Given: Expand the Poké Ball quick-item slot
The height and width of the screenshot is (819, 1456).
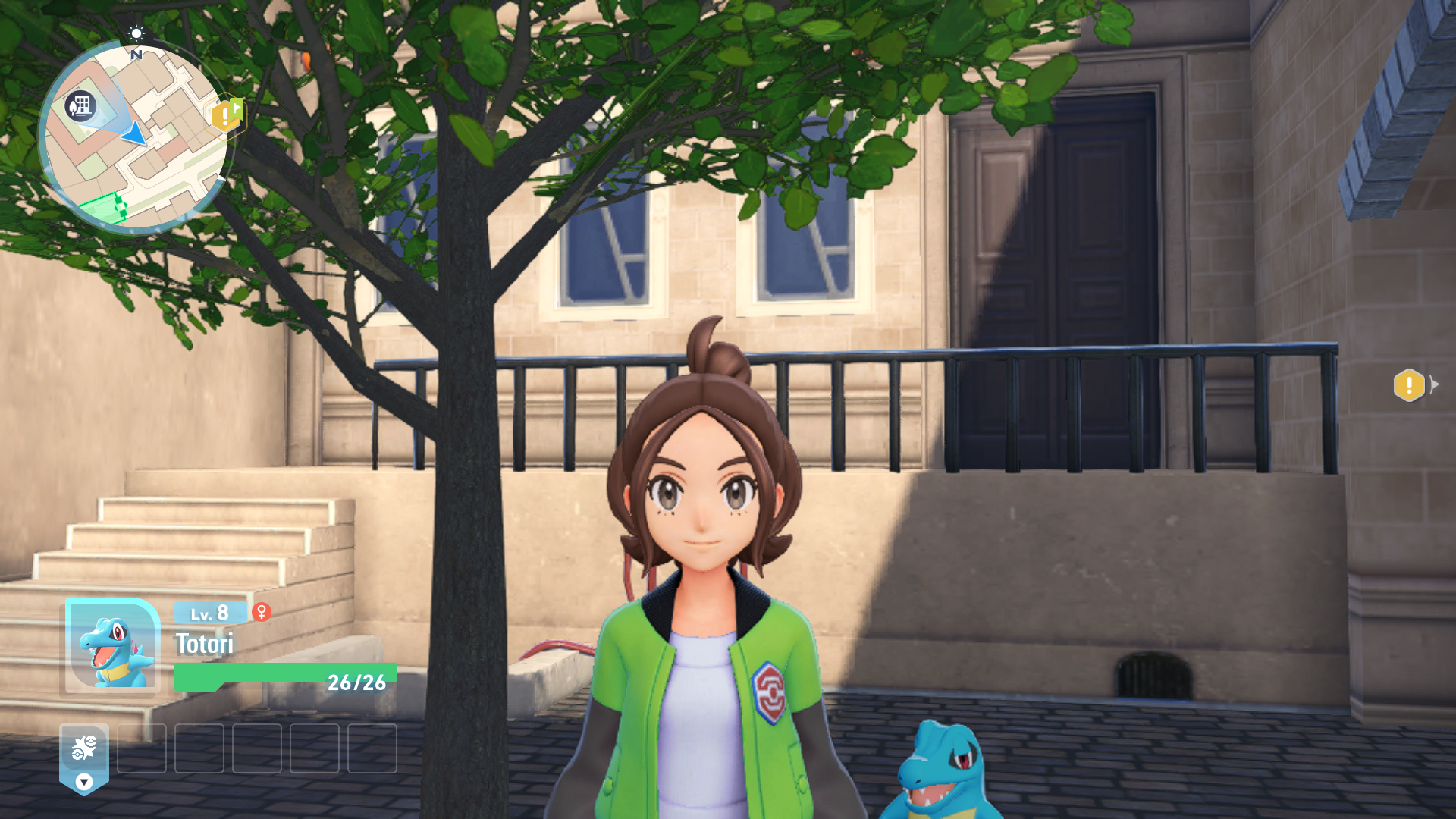Looking at the screenshot, I should 84,781.
